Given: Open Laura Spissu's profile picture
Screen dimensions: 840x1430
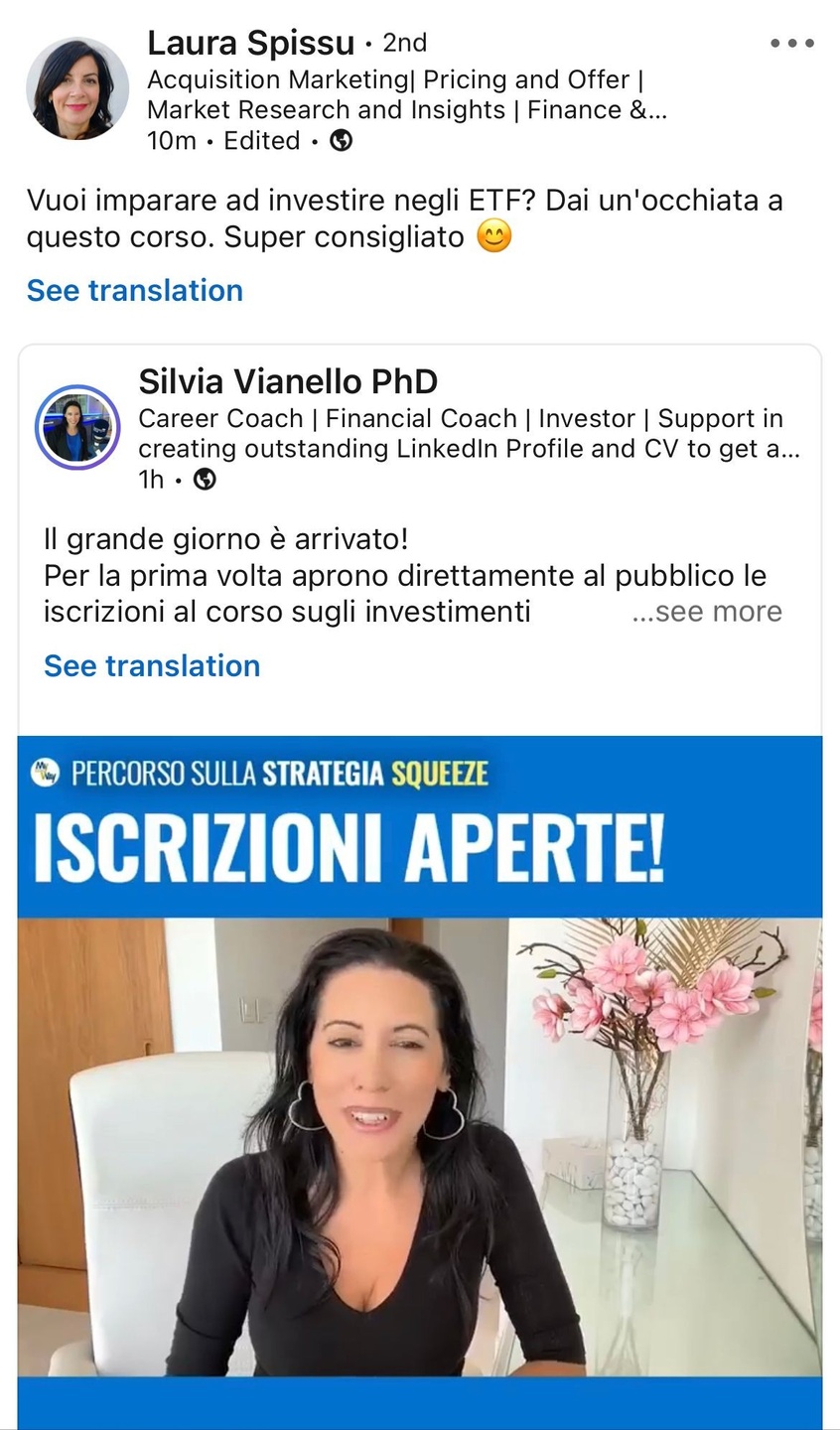Looking at the screenshot, I should click(77, 89).
